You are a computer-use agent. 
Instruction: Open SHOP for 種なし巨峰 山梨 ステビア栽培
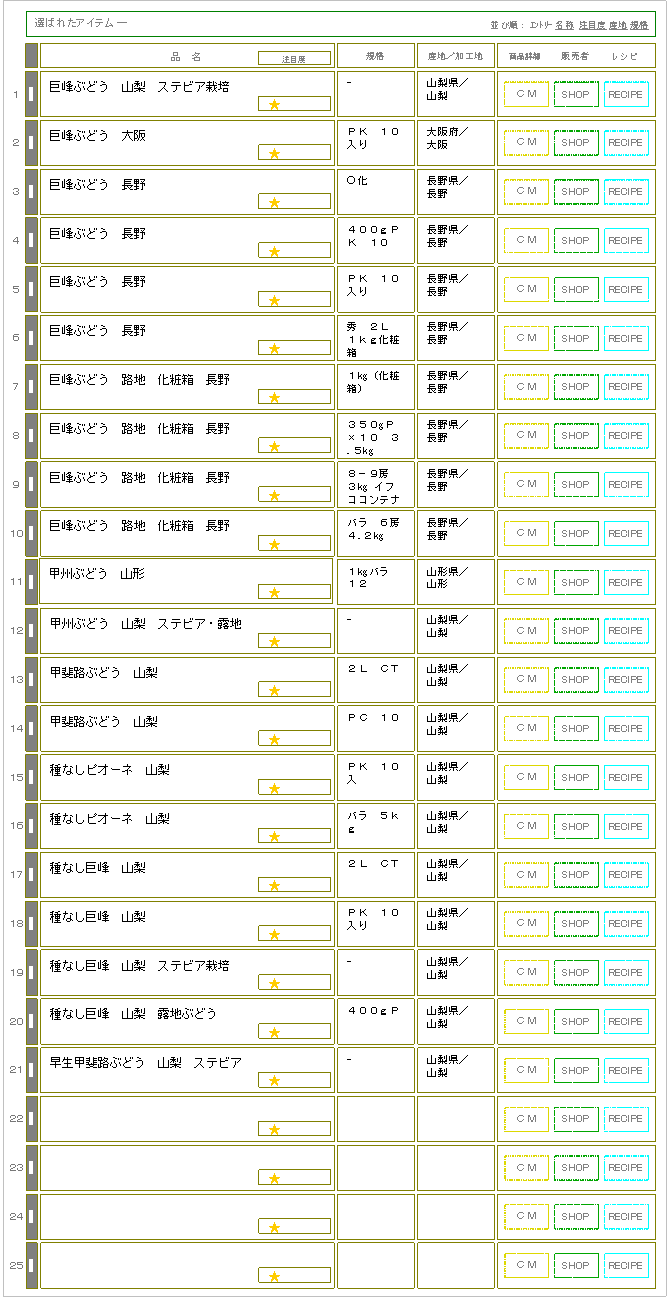pyautogui.click(x=575, y=972)
